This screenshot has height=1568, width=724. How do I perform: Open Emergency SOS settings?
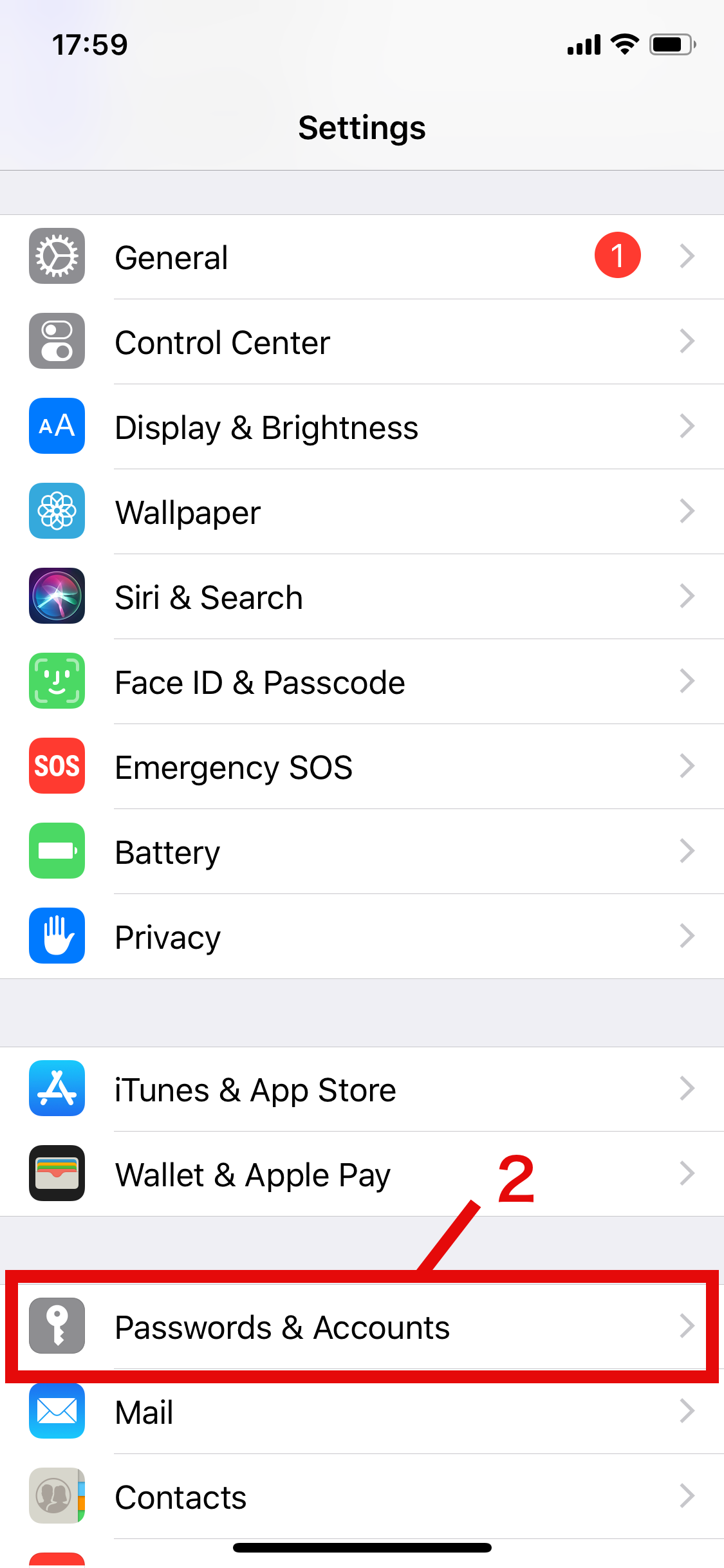coord(360,767)
